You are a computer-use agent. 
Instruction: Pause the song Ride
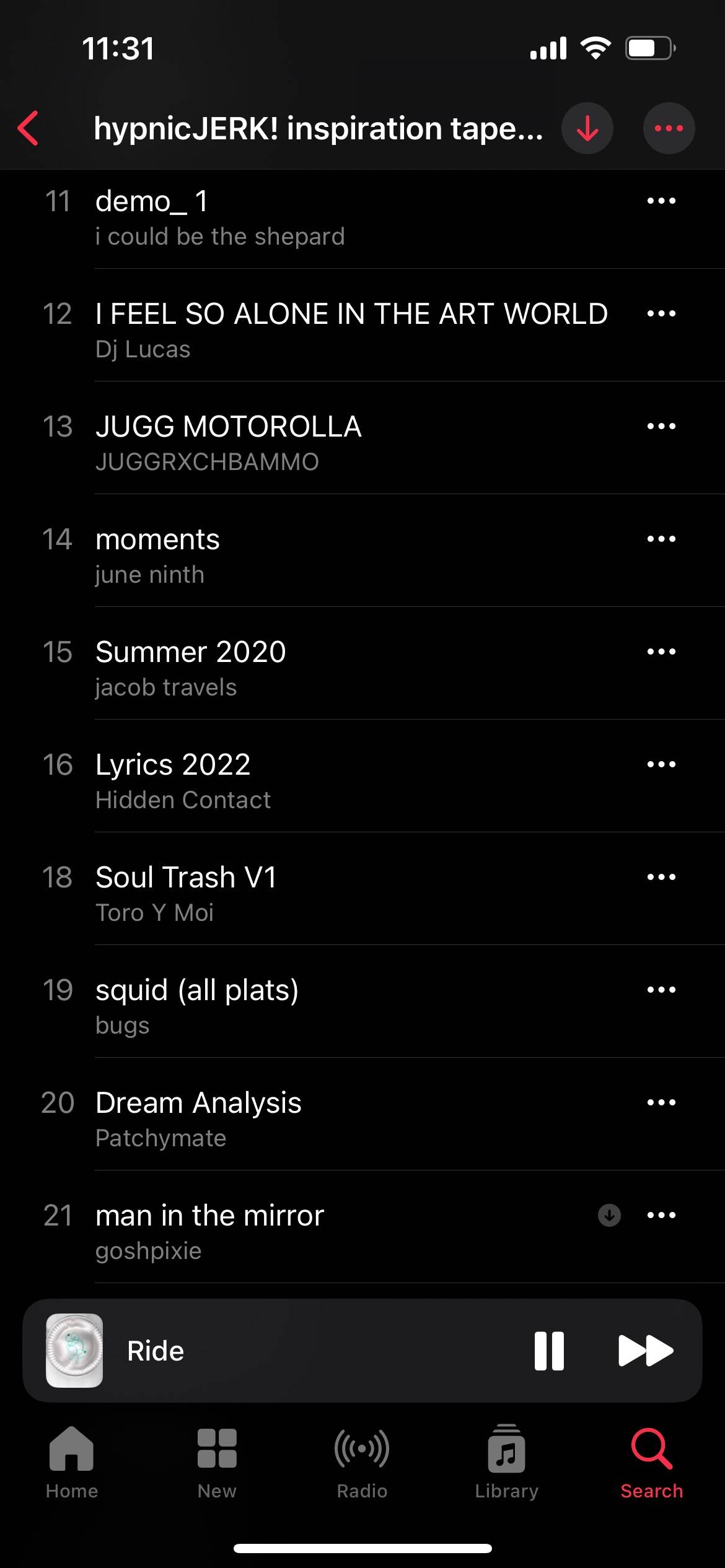(549, 1351)
